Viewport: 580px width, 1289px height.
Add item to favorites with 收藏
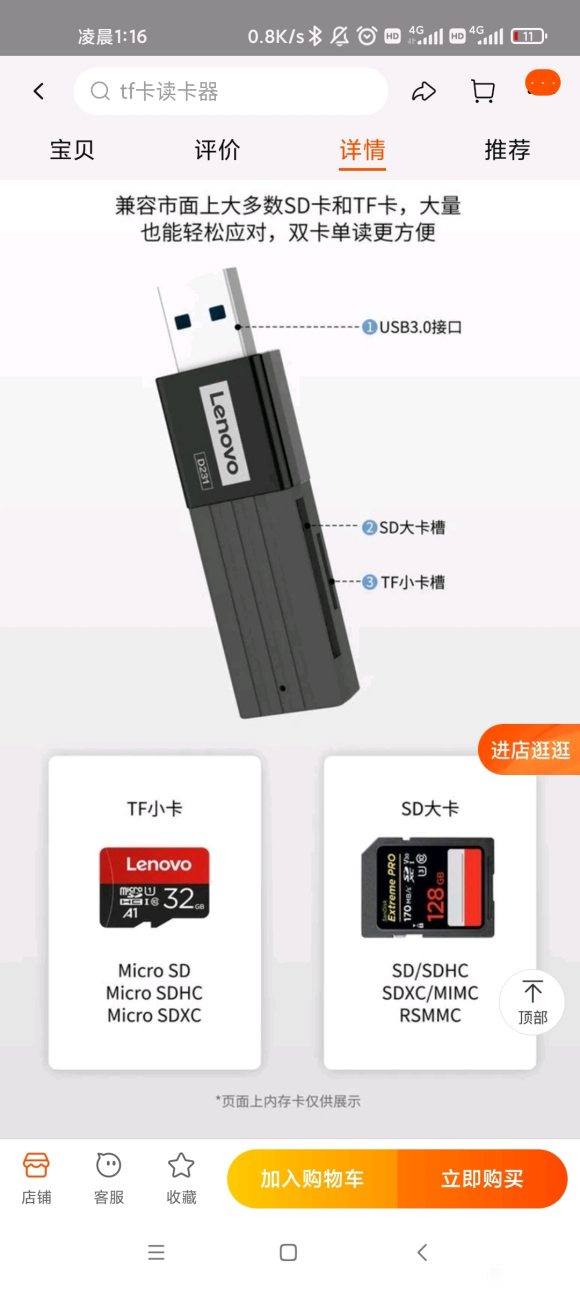[181, 1178]
